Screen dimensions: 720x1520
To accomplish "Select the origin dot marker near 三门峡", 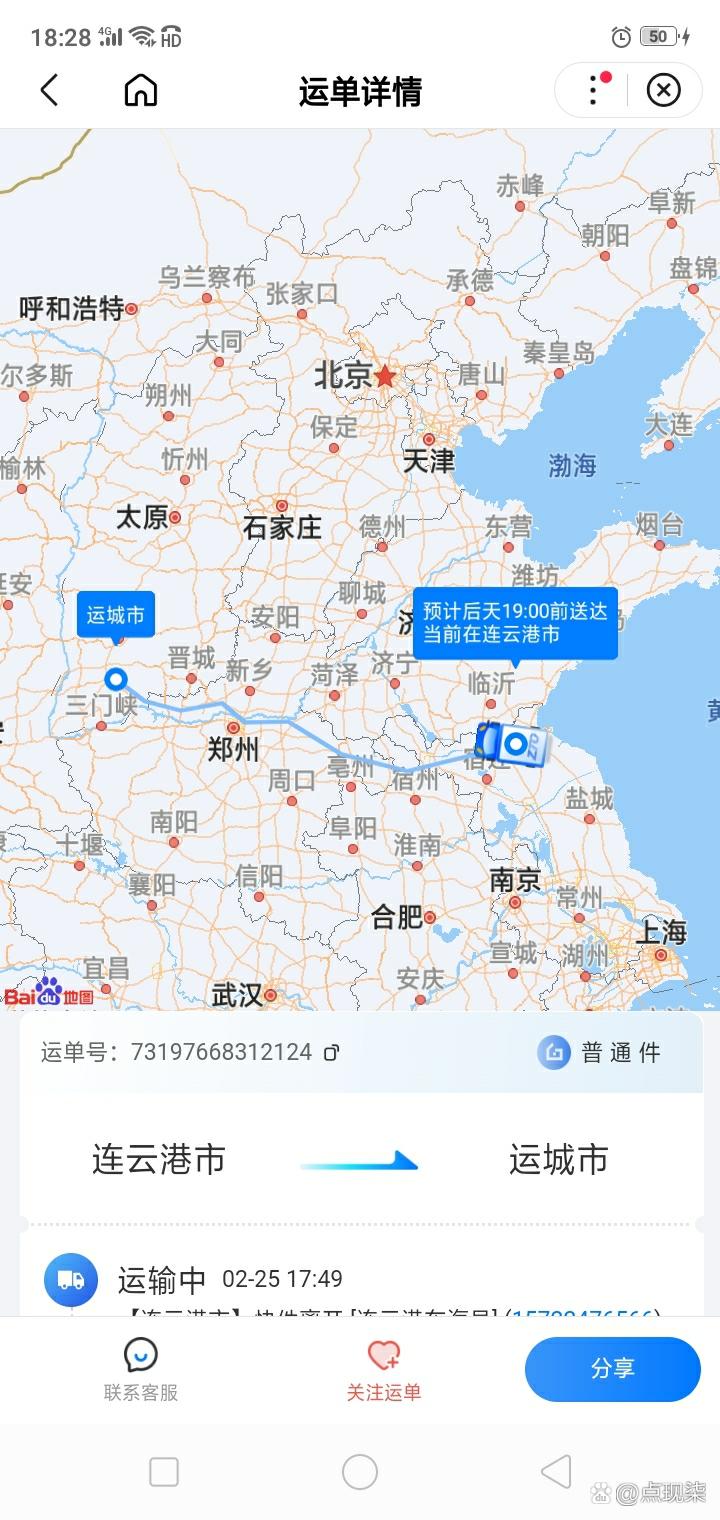I will click(117, 679).
